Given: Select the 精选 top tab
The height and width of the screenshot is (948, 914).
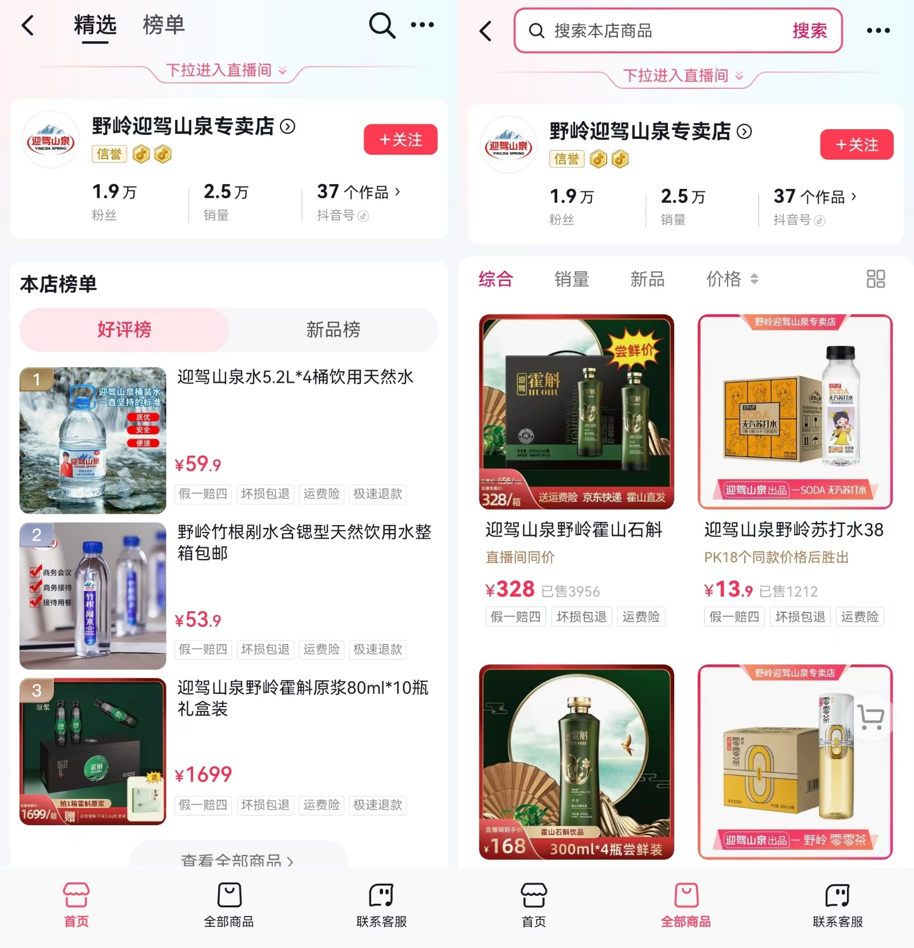Looking at the screenshot, I should [x=95, y=25].
